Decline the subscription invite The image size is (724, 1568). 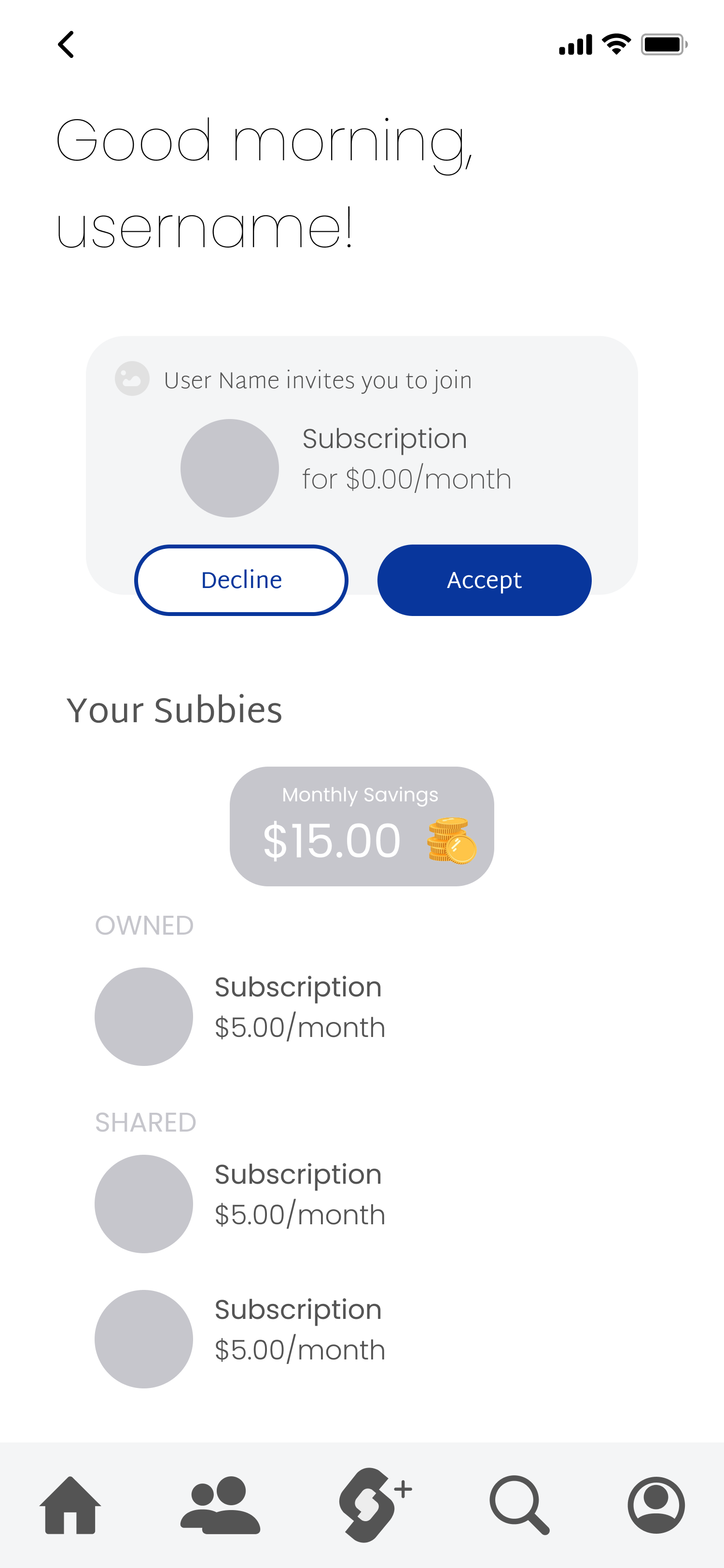[241, 579]
